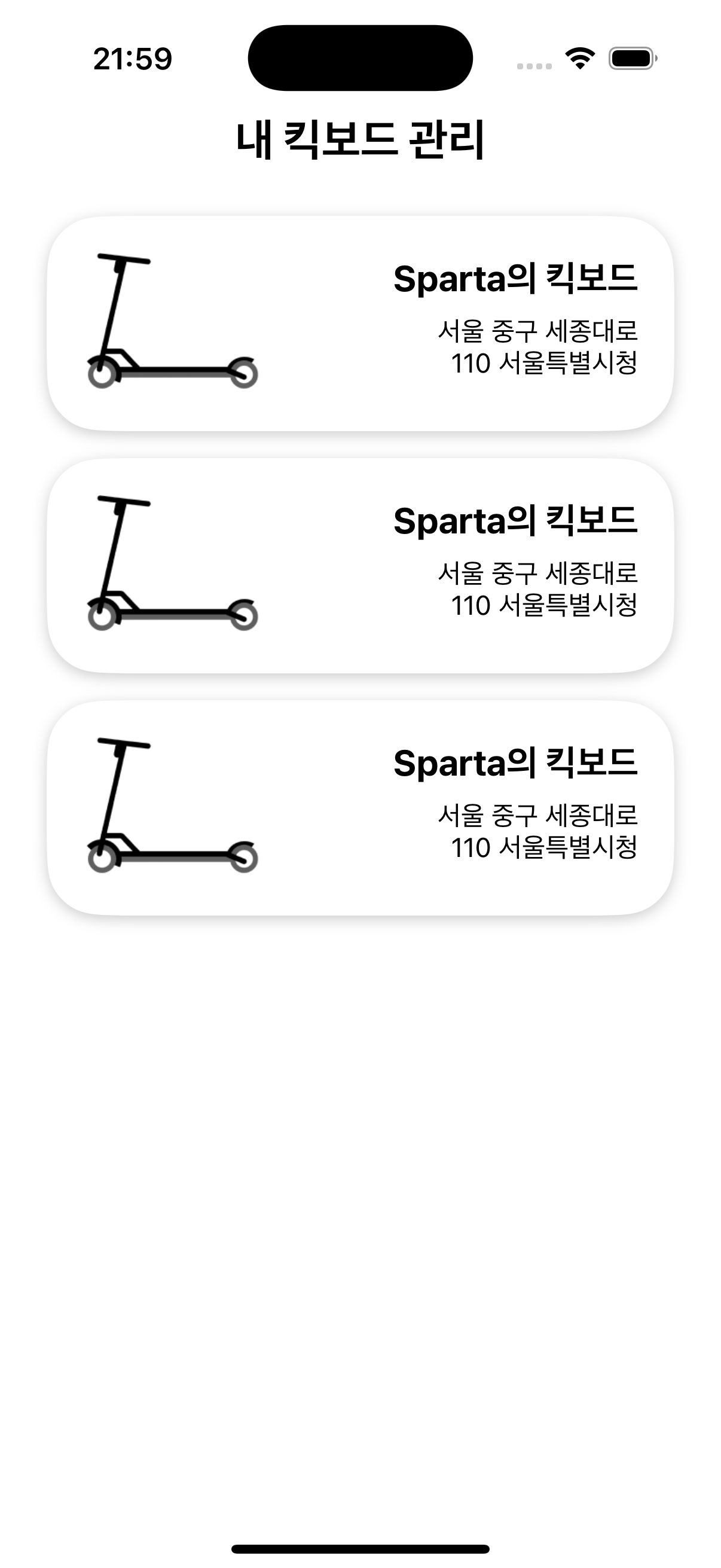Select the second Sparta의 킥보드 card
The width and height of the screenshot is (721, 1568).
point(360,566)
